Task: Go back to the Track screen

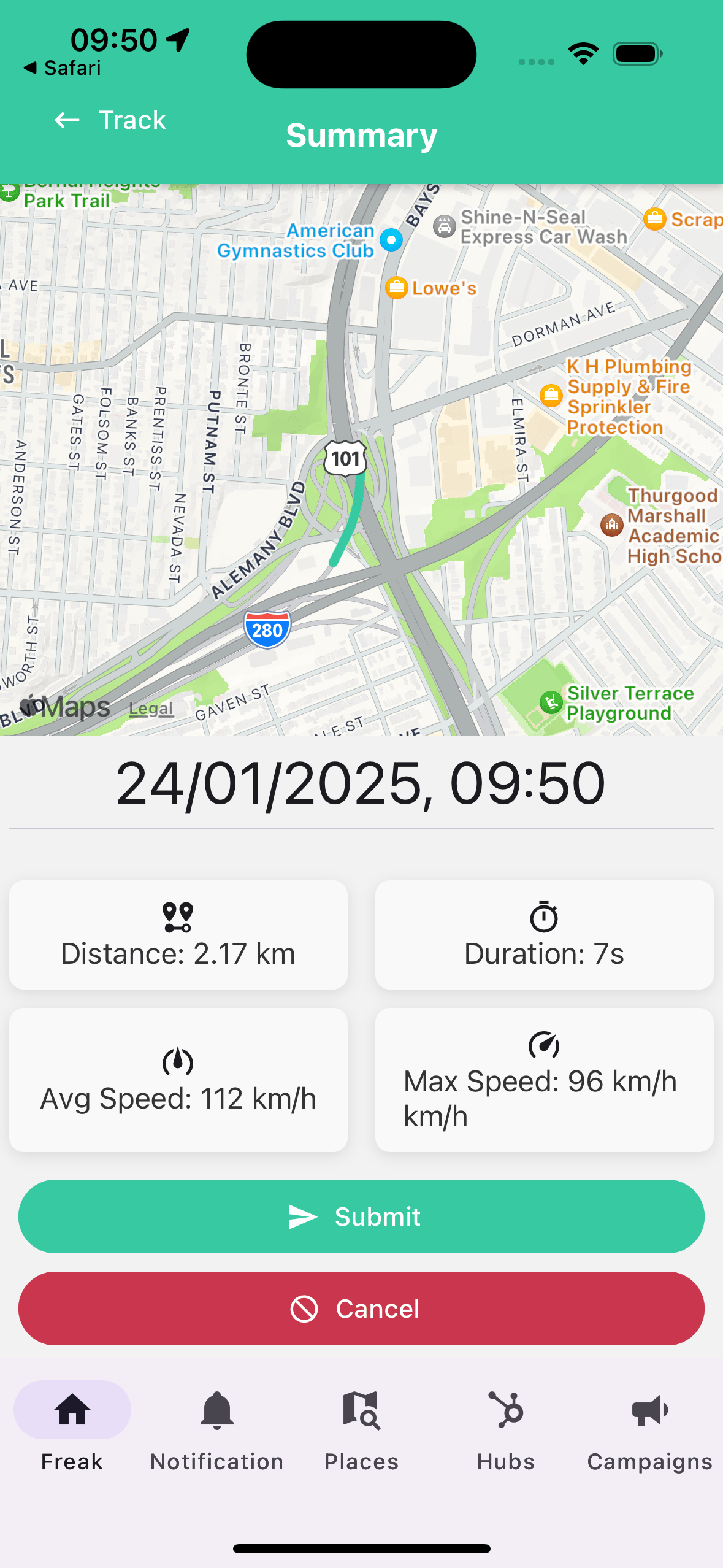Action: pos(110,120)
